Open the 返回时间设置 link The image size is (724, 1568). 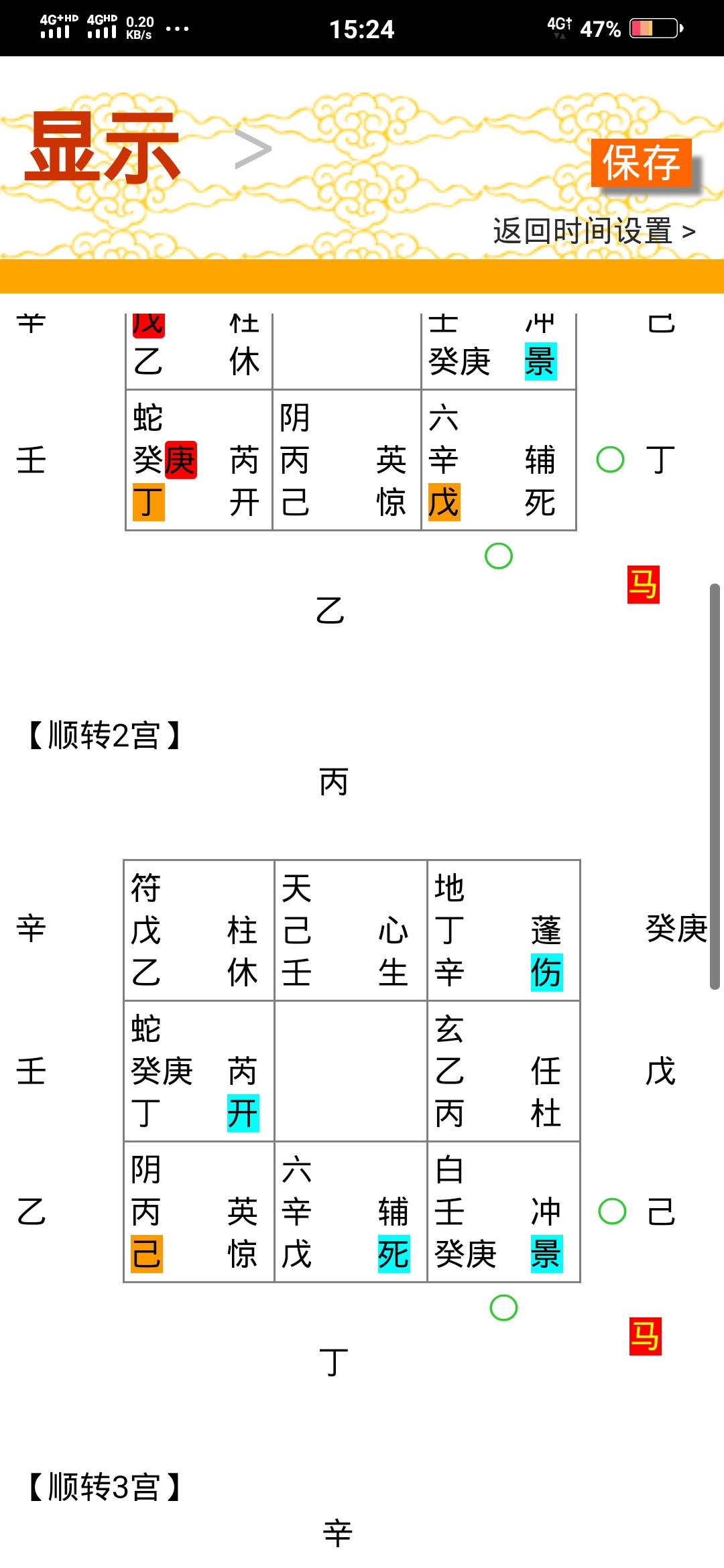click(x=594, y=232)
